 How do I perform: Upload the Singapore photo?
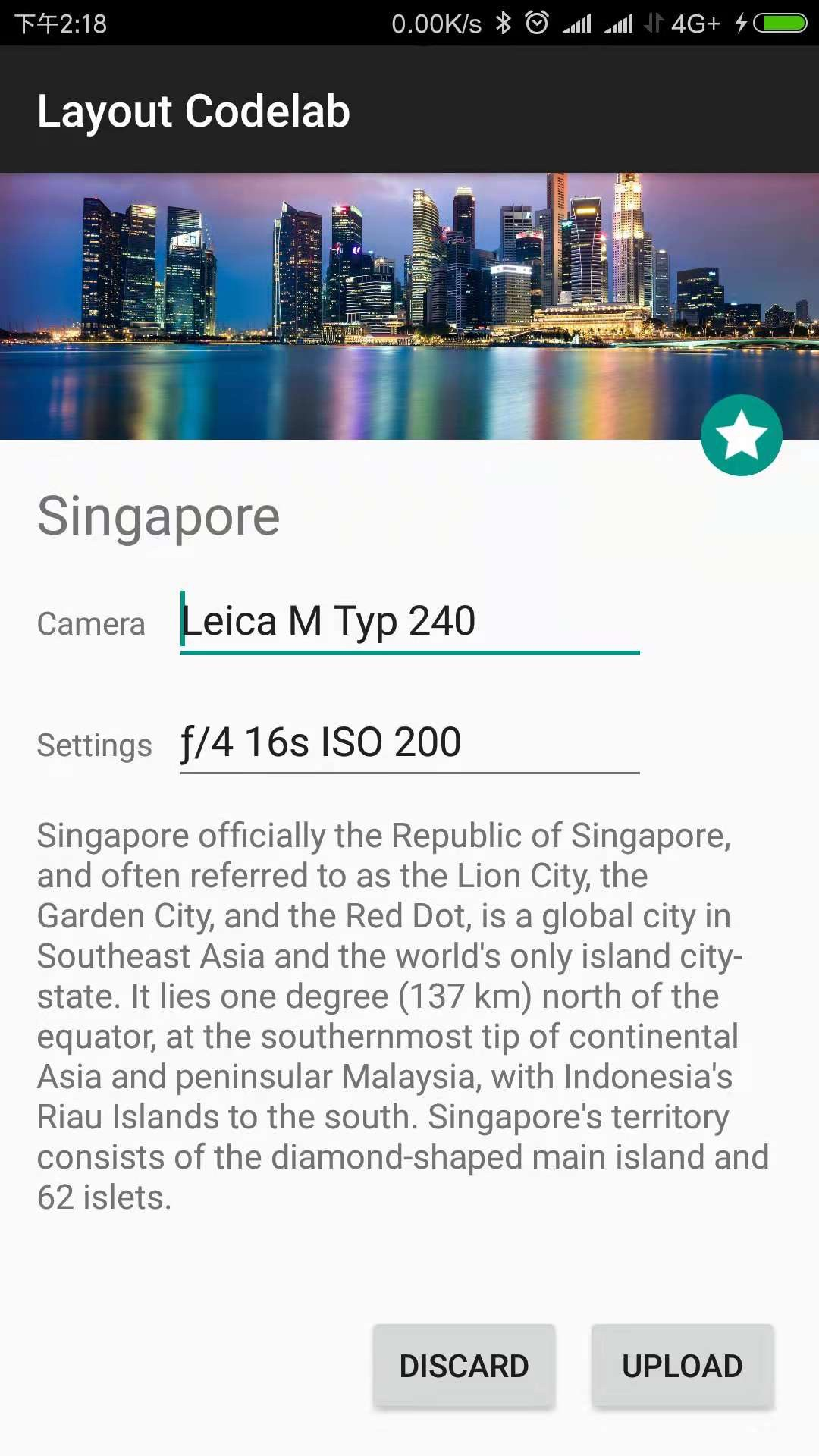click(x=682, y=1366)
